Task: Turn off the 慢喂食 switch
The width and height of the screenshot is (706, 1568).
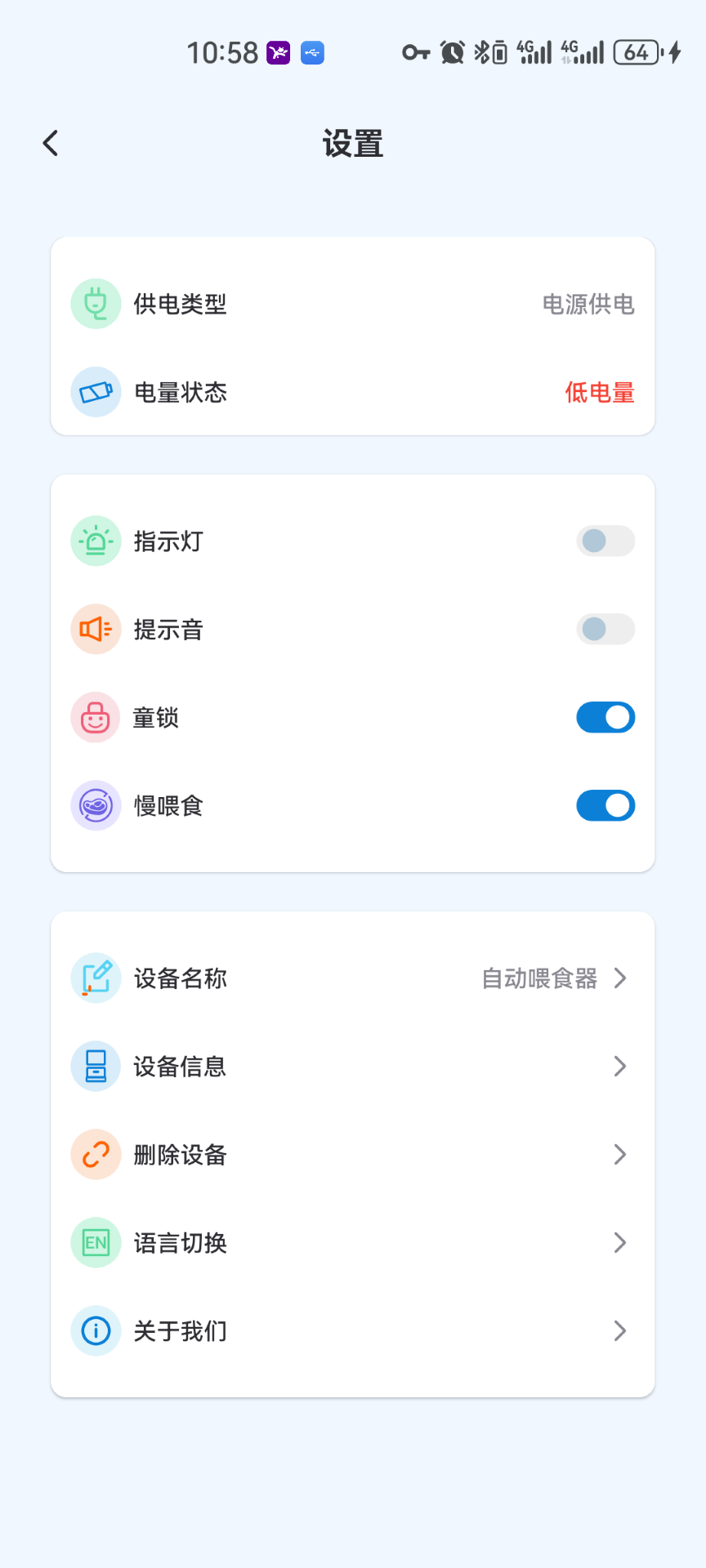Action: coord(605,805)
